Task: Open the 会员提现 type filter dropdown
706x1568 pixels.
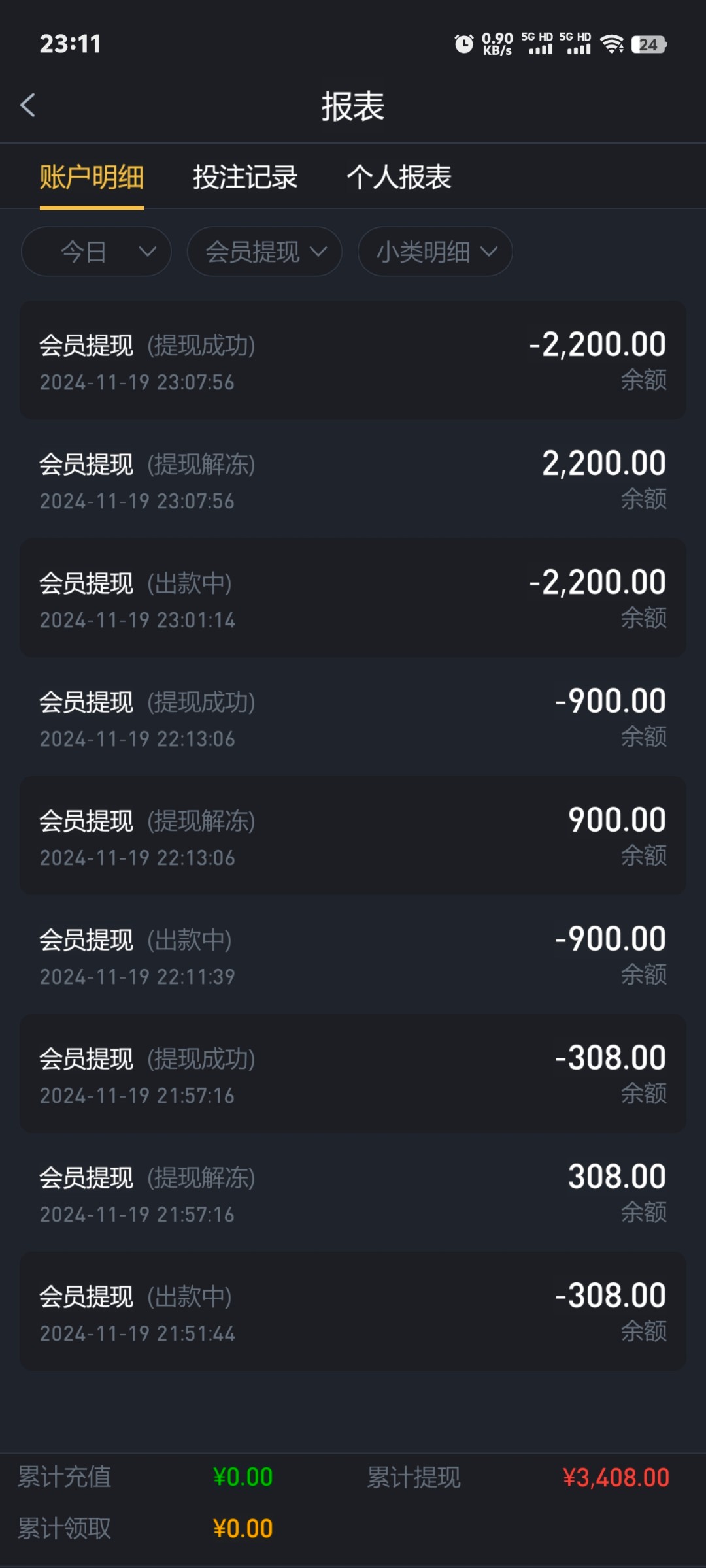Action: (265, 252)
